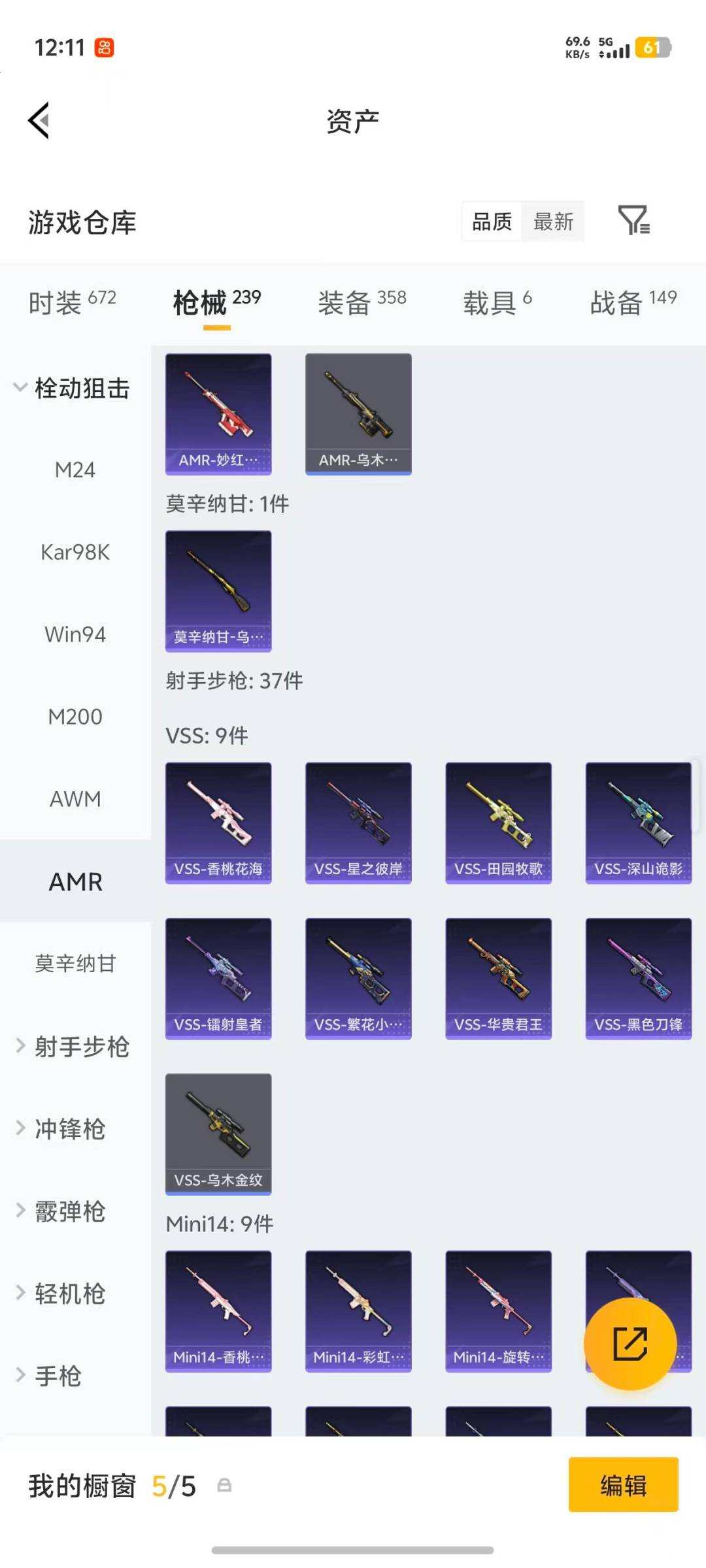Tap the back arrow to leave 资产

(x=39, y=120)
